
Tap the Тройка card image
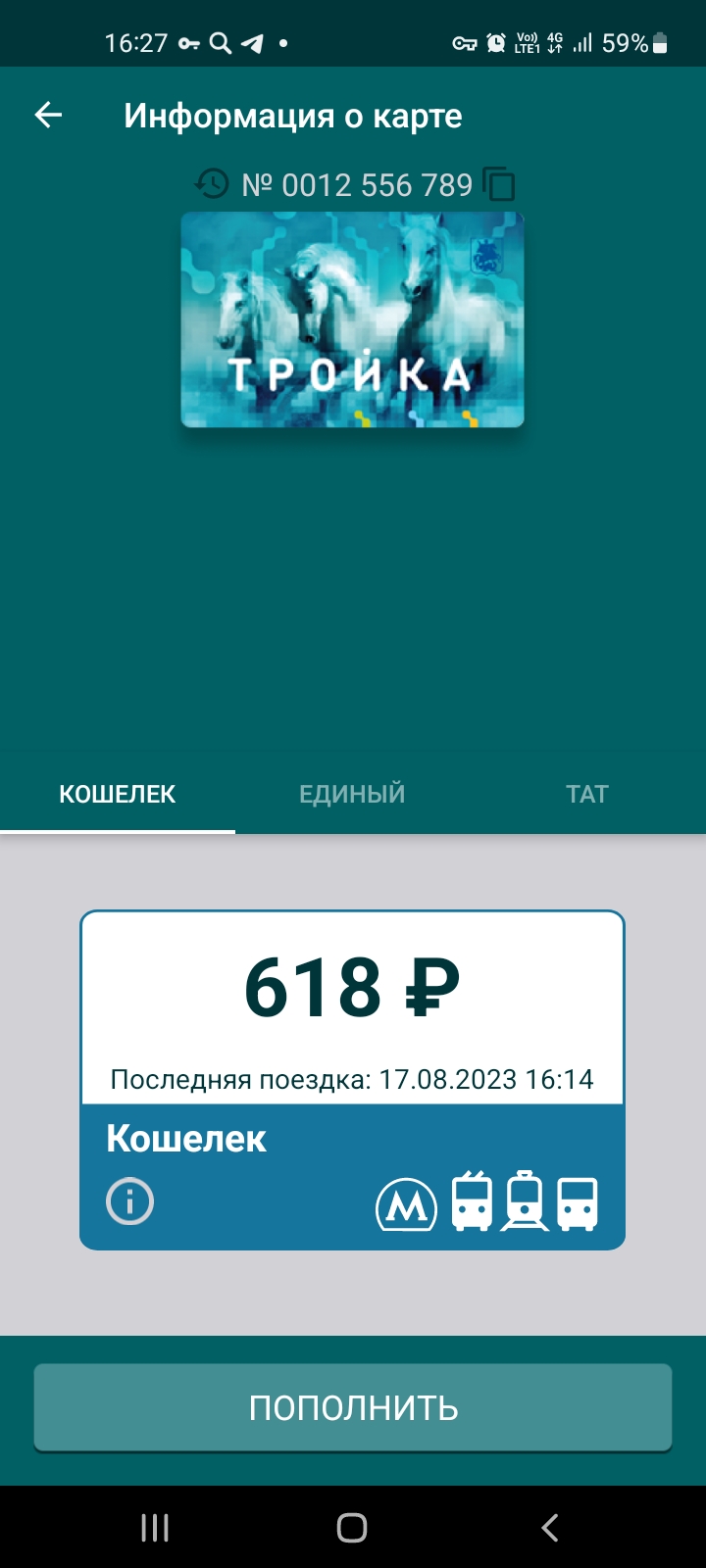click(352, 319)
